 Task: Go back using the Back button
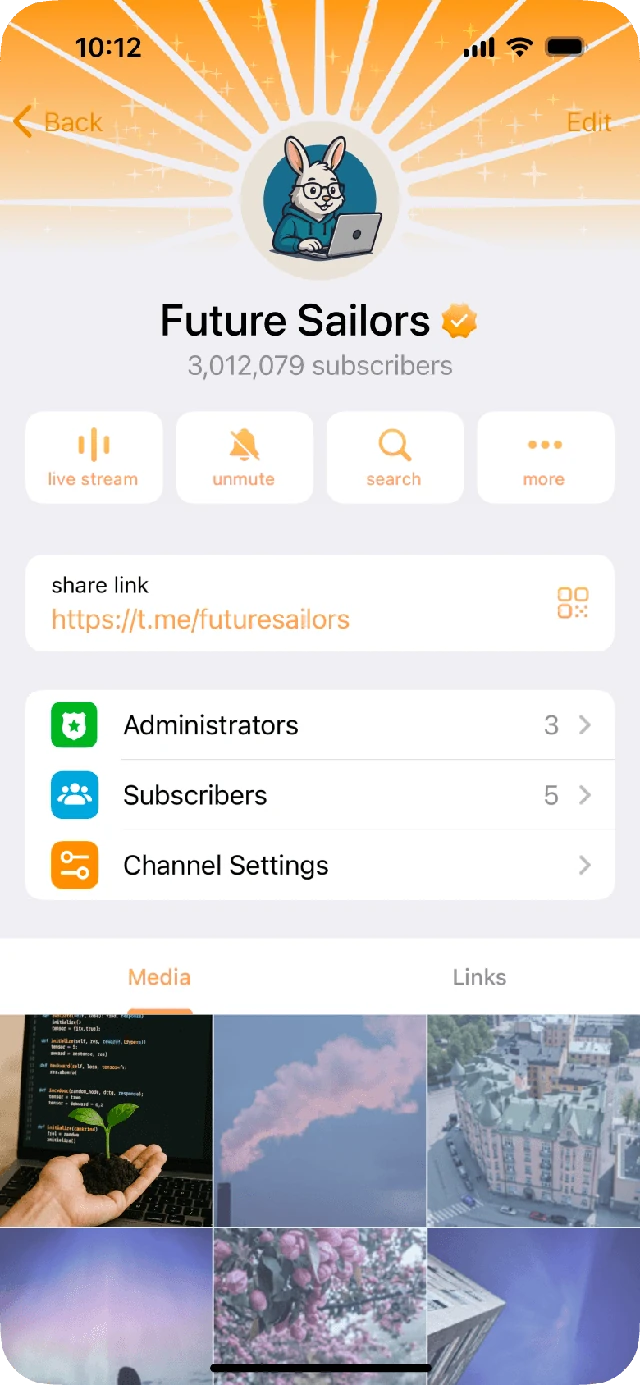point(58,122)
